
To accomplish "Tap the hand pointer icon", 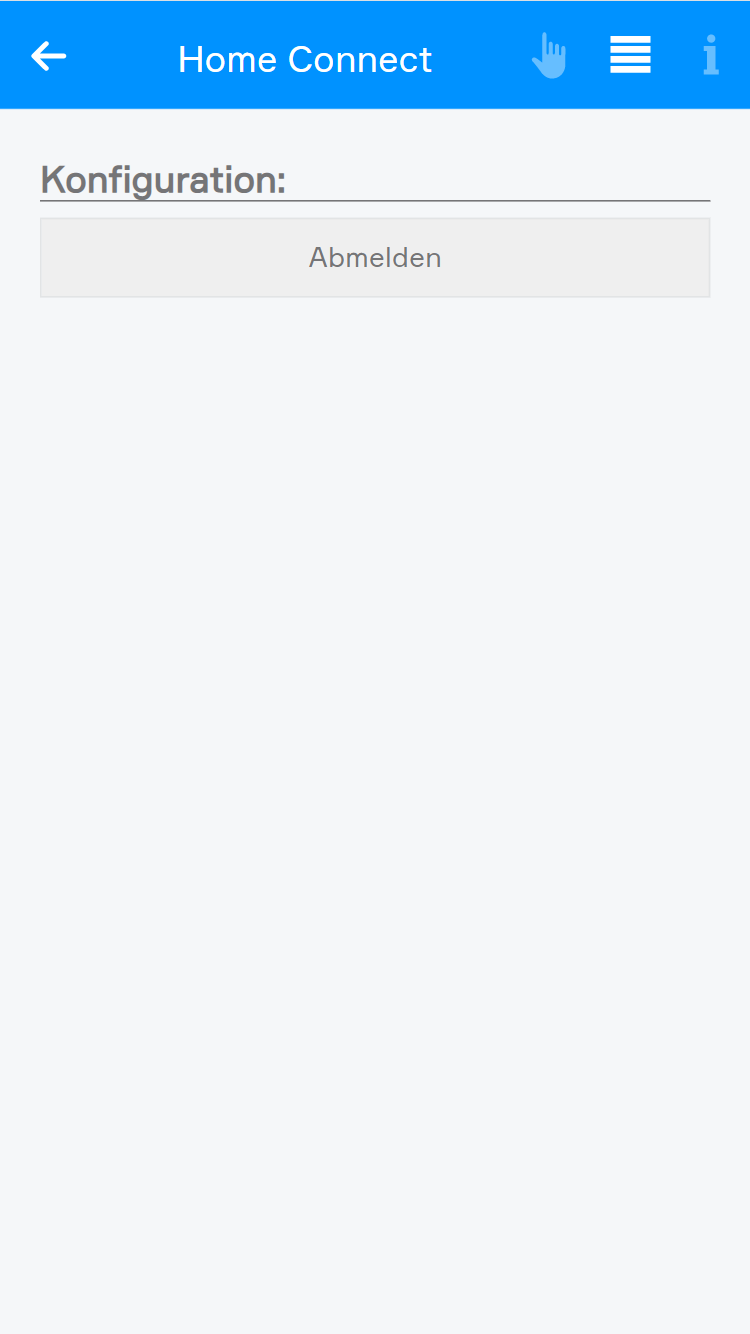I will pyautogui.click(x=549, y=56).
